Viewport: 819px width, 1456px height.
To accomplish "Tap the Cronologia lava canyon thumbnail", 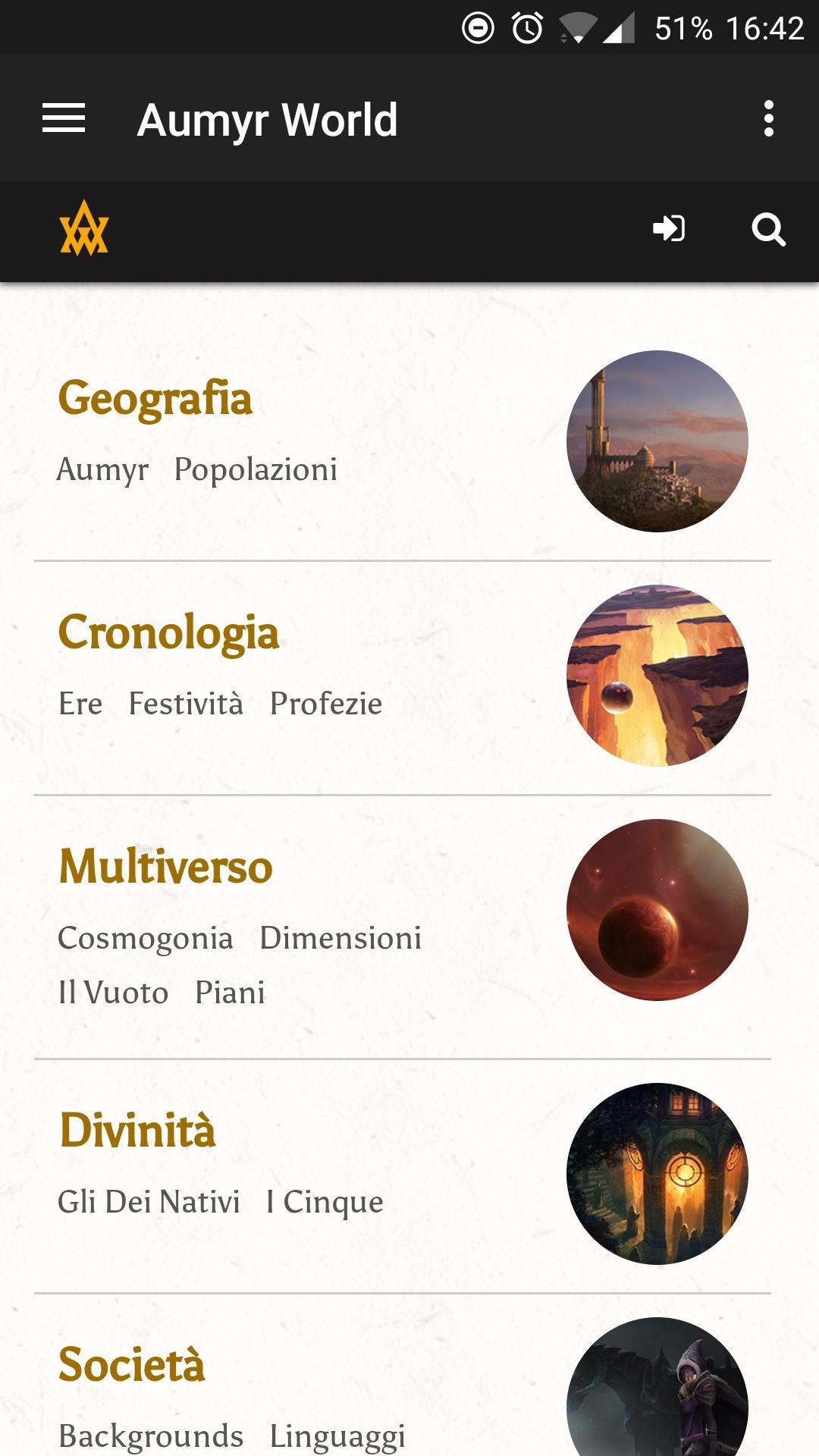I will pyautogui.click(x=658, y=675).
